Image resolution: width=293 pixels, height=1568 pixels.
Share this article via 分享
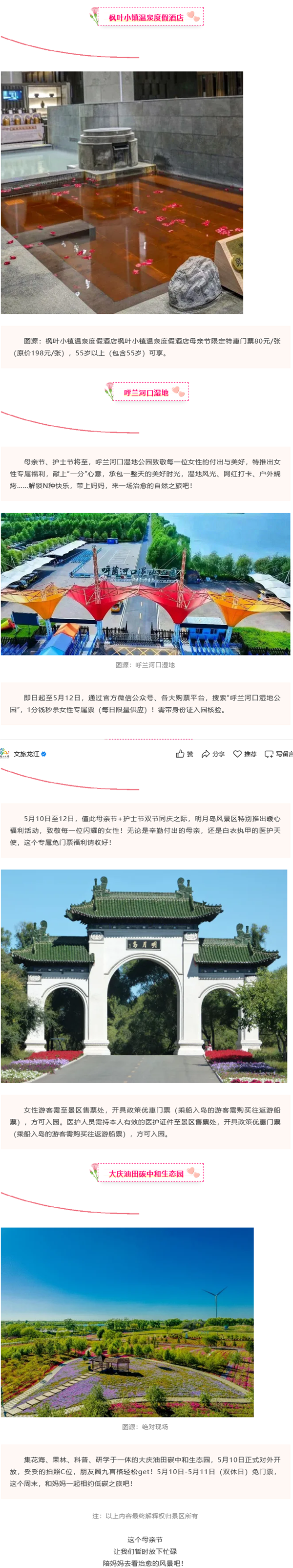pos(213,754)
